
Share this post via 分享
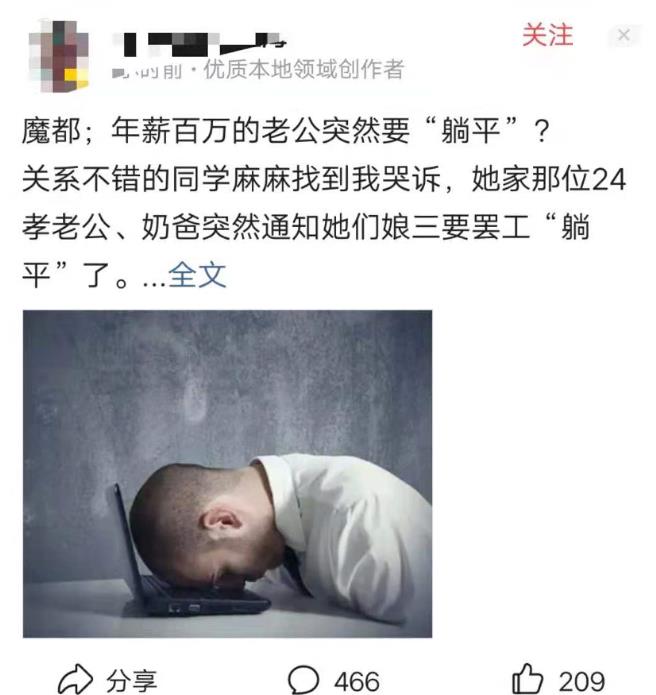[x=107, y=680]
